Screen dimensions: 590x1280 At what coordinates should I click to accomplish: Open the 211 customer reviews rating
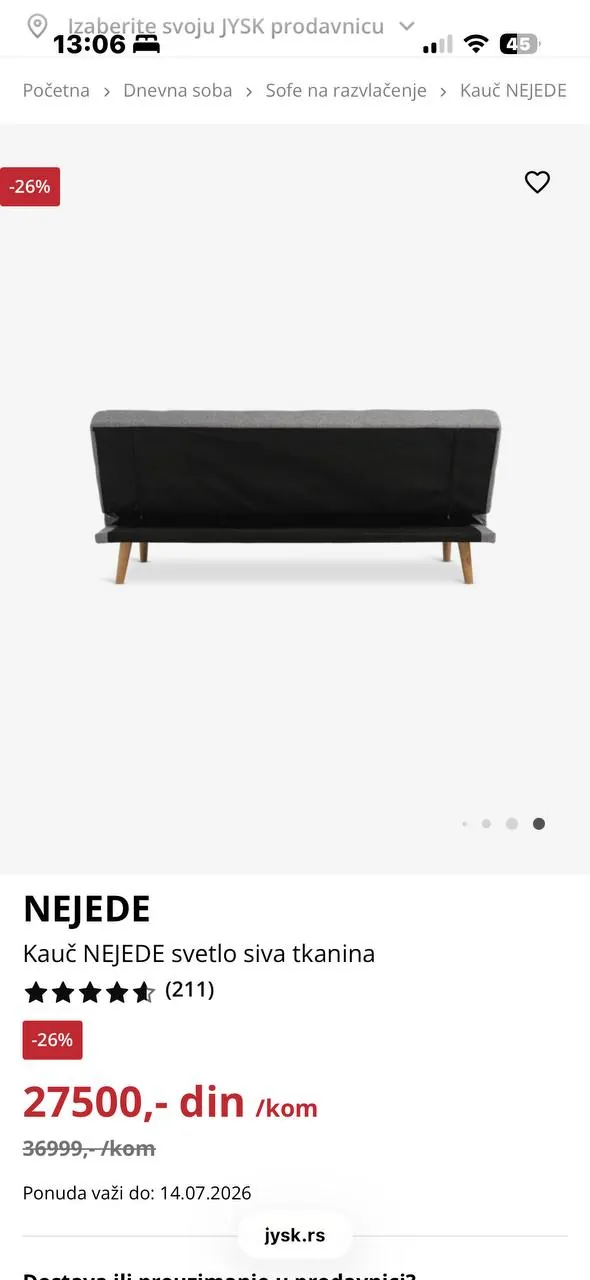pyautogui.click(x=119, y=991)
